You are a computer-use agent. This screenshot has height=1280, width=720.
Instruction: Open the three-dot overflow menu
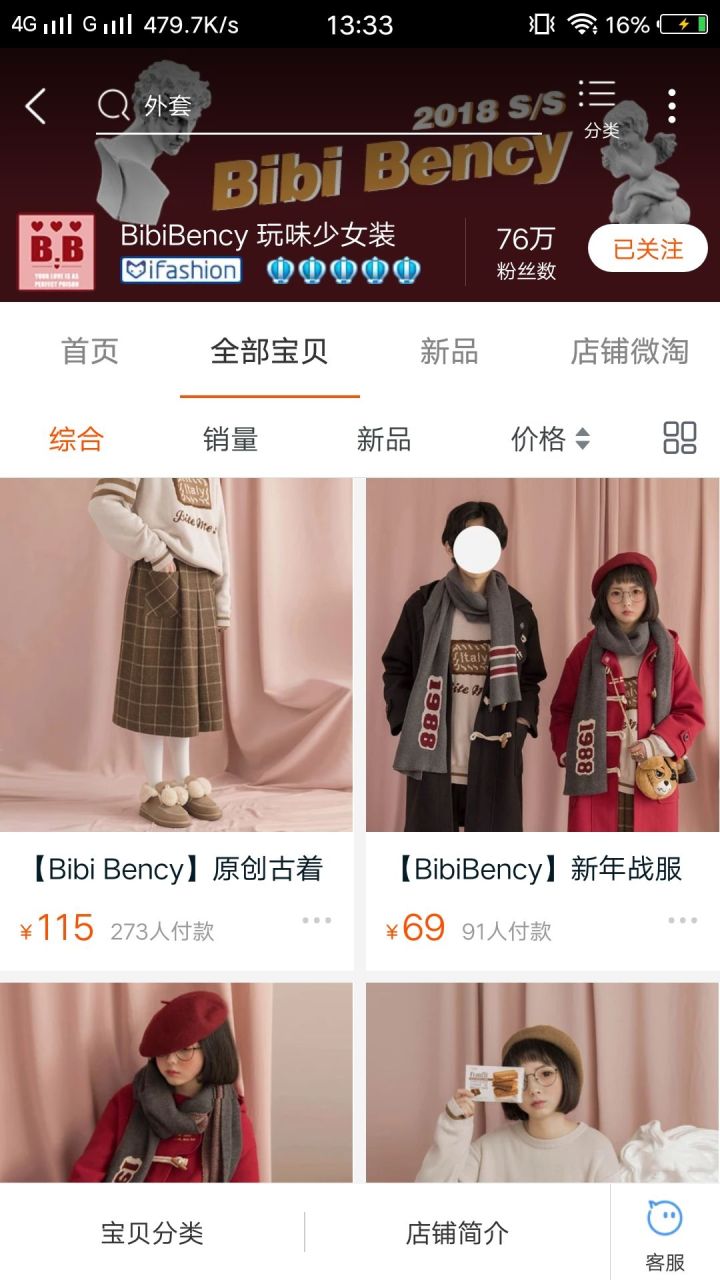click(x=672, y=106)
